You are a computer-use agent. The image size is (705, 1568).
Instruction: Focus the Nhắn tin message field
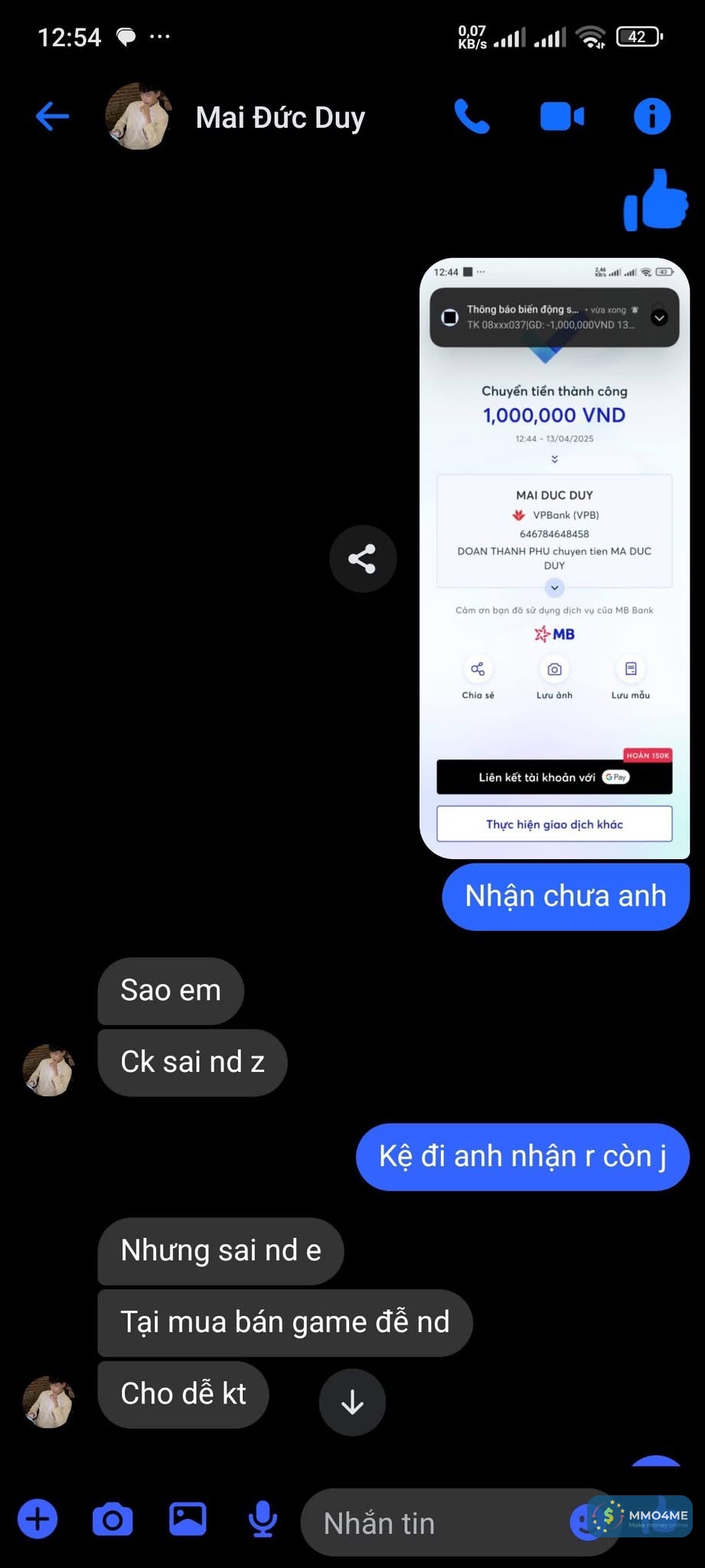point(436,1523)
